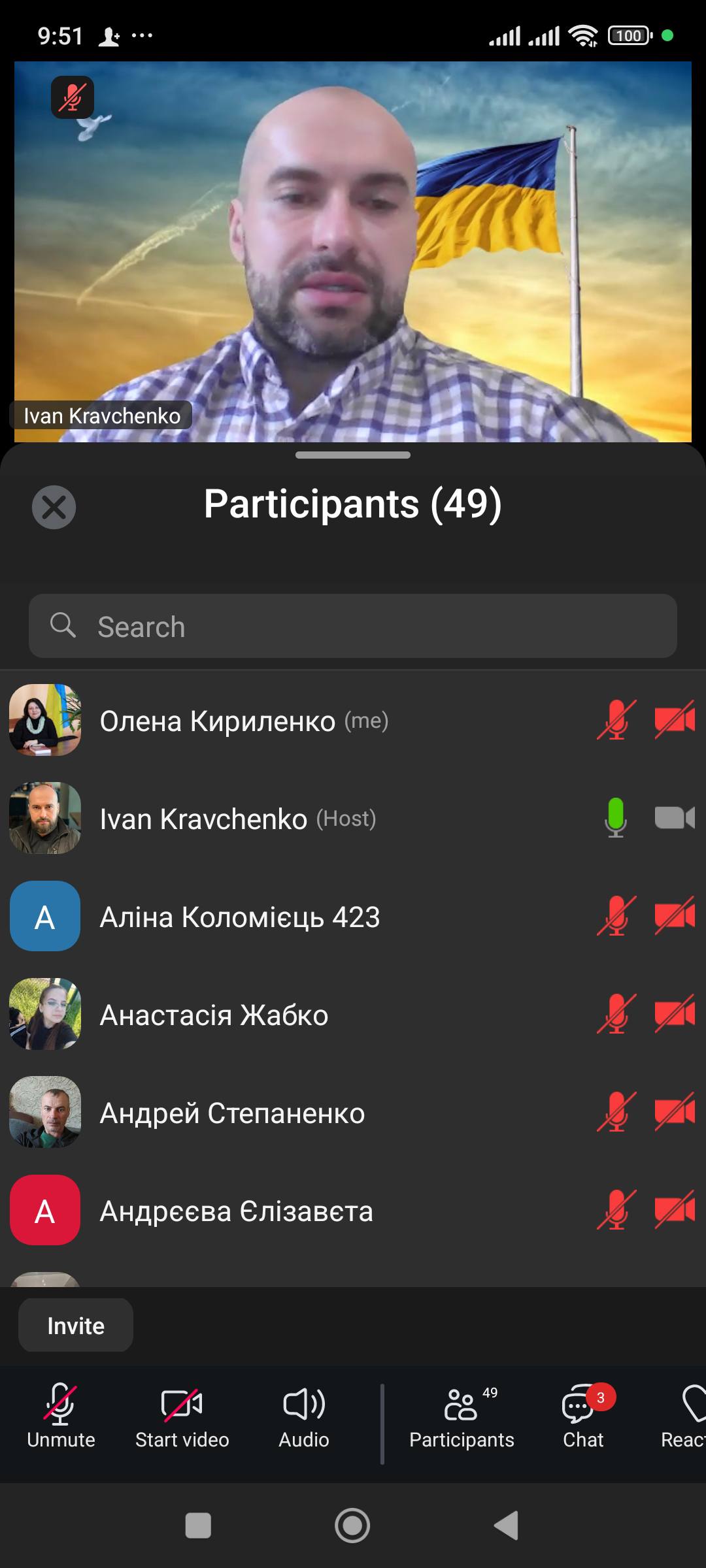Viewport: 706px width, 1568px height.
Task: Tap the Search participants field
Action: click(353, 626)
